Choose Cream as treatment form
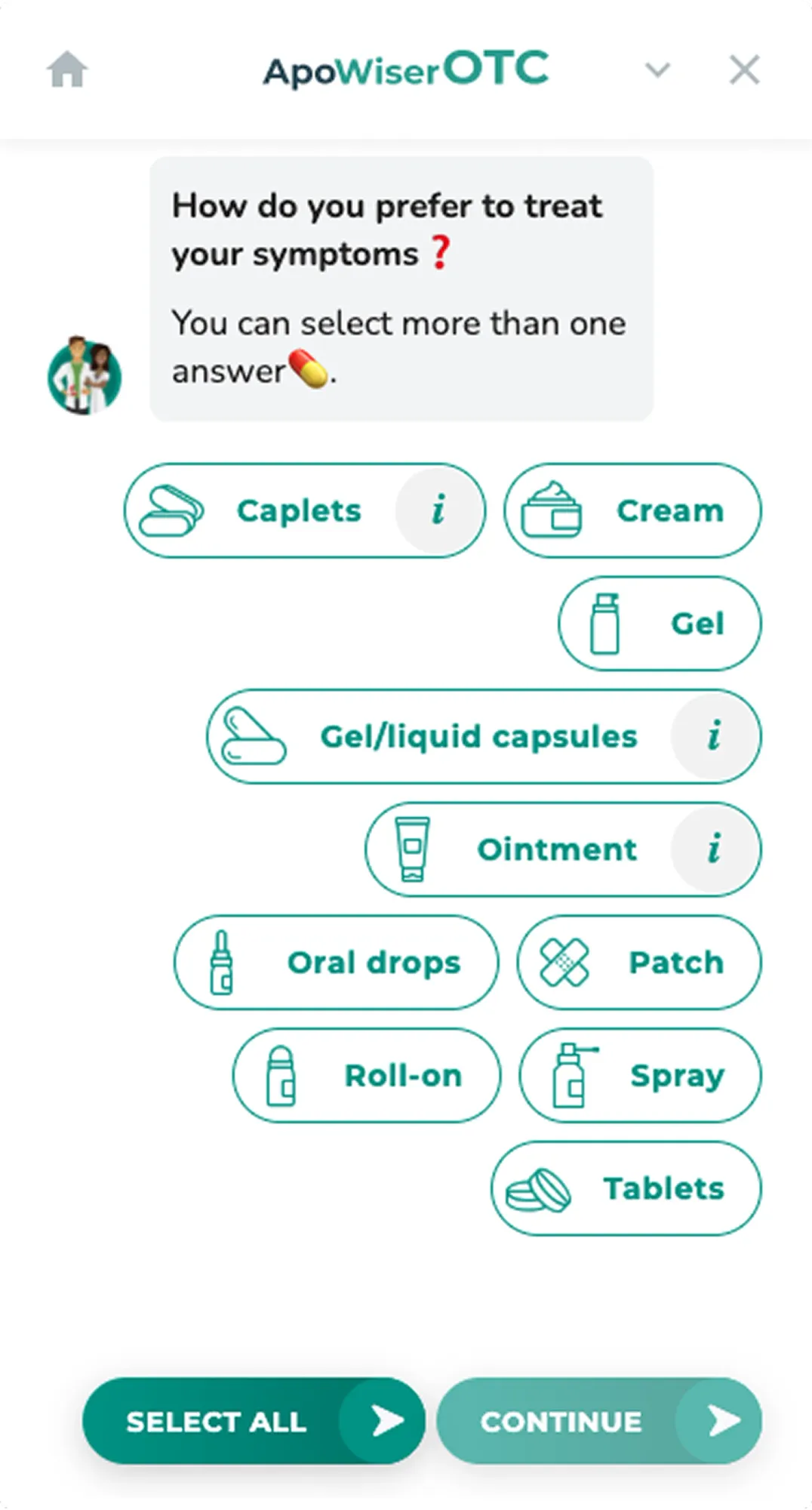812x1510 pixels. click(632, 511)
